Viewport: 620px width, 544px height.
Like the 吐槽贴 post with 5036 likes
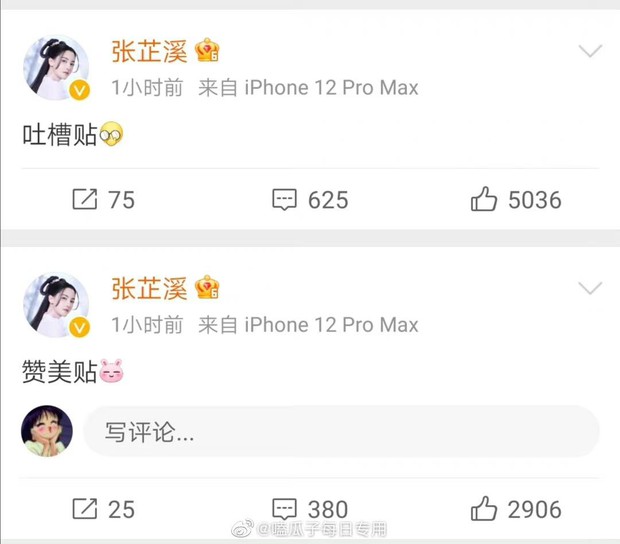[x=515, y=200]
